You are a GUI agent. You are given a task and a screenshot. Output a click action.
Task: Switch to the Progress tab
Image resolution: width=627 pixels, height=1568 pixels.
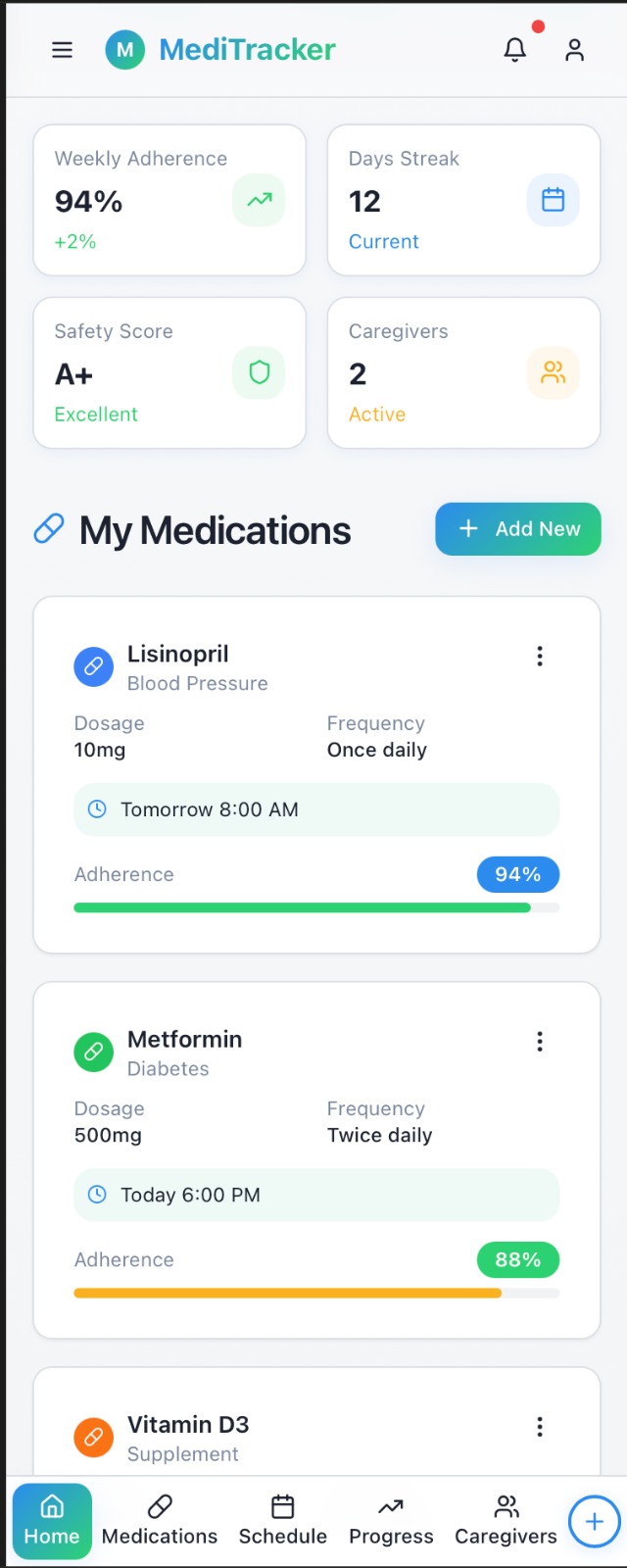pyautogui.click(x=391, y=1521)
